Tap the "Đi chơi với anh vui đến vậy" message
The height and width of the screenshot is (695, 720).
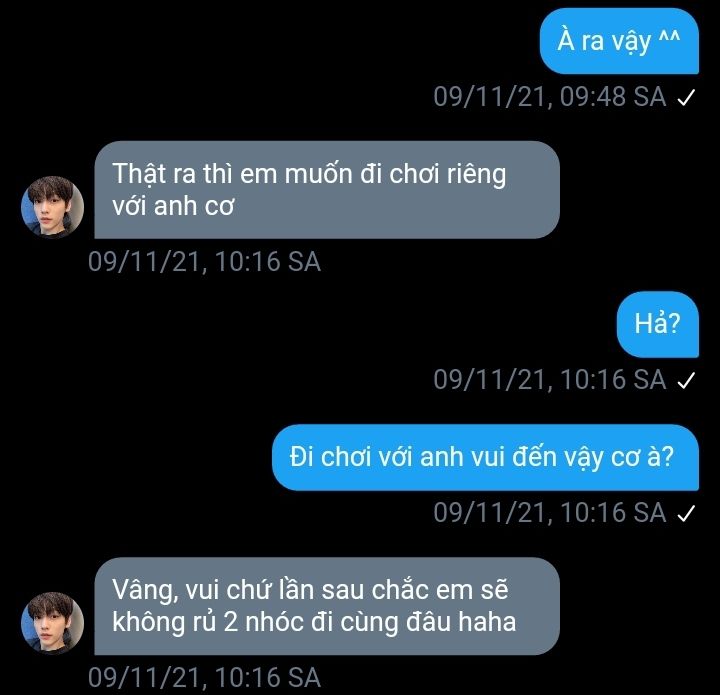(x=484, y=457)
